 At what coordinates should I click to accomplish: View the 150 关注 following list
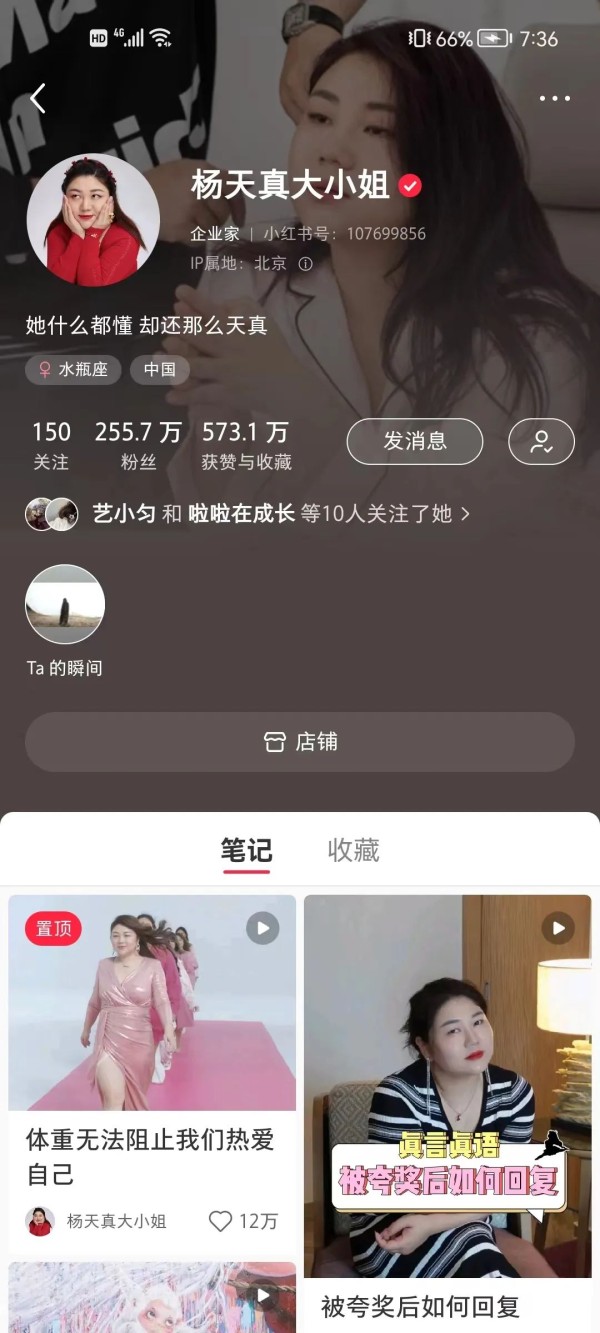[51, 444]
